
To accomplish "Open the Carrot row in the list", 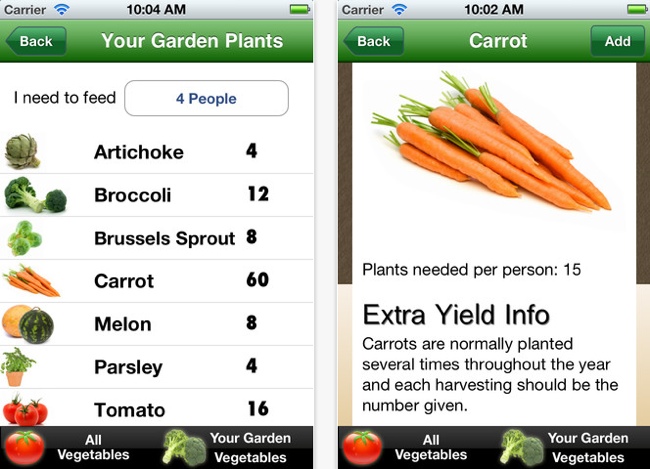I will [x=157, y=281].
